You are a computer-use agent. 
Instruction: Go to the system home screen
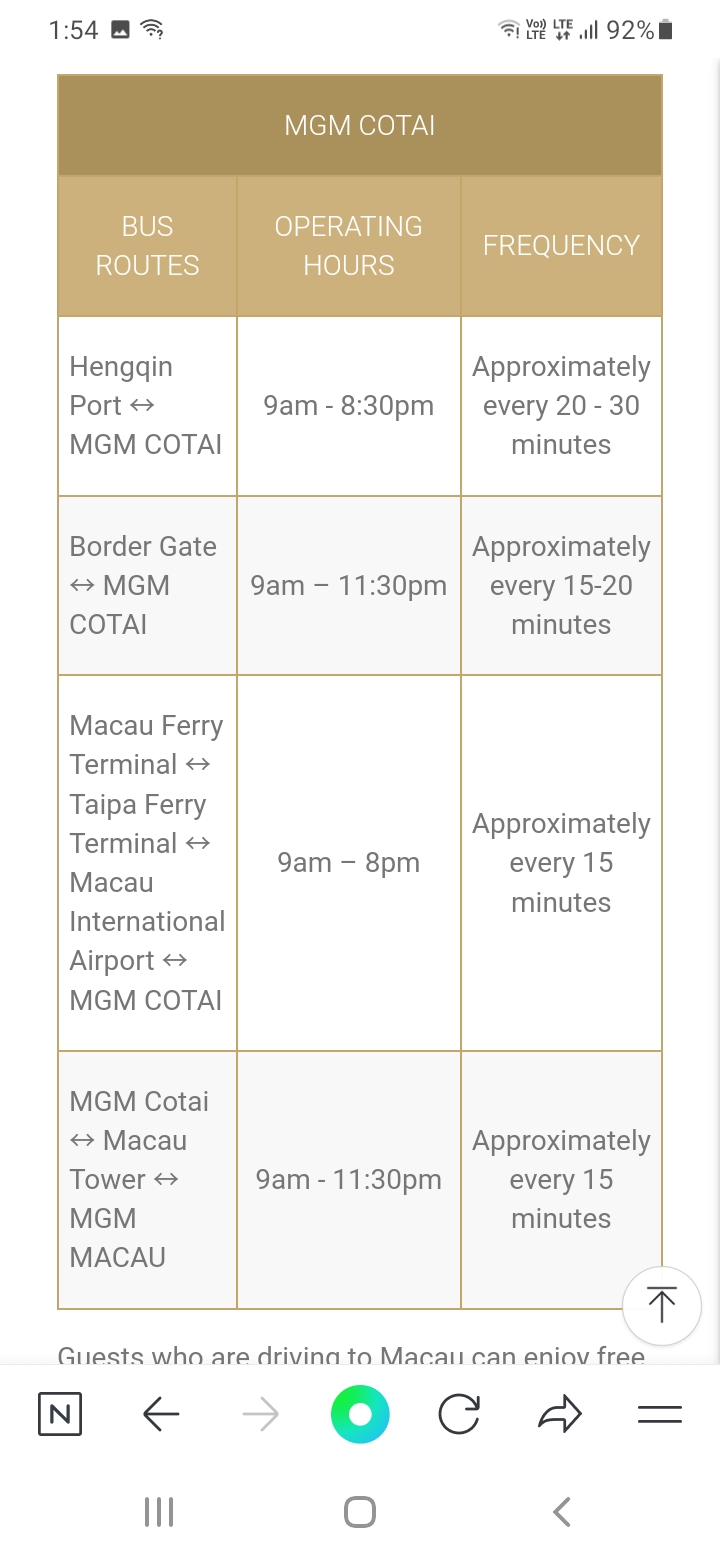[x=360, y=1511]
